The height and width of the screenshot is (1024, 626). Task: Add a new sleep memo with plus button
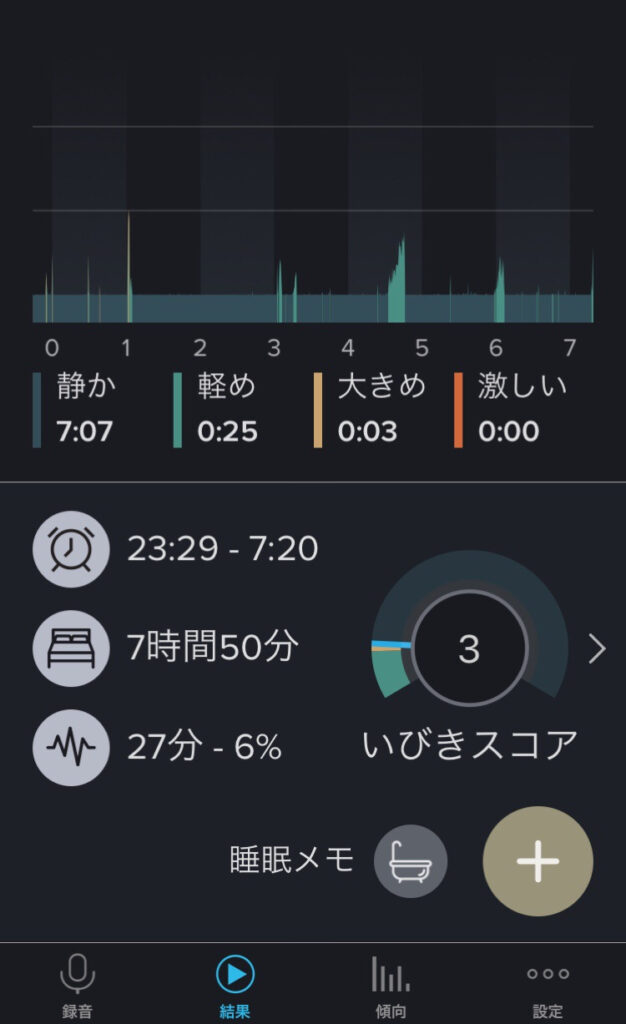pyautogui.click(x=538, y=861)
